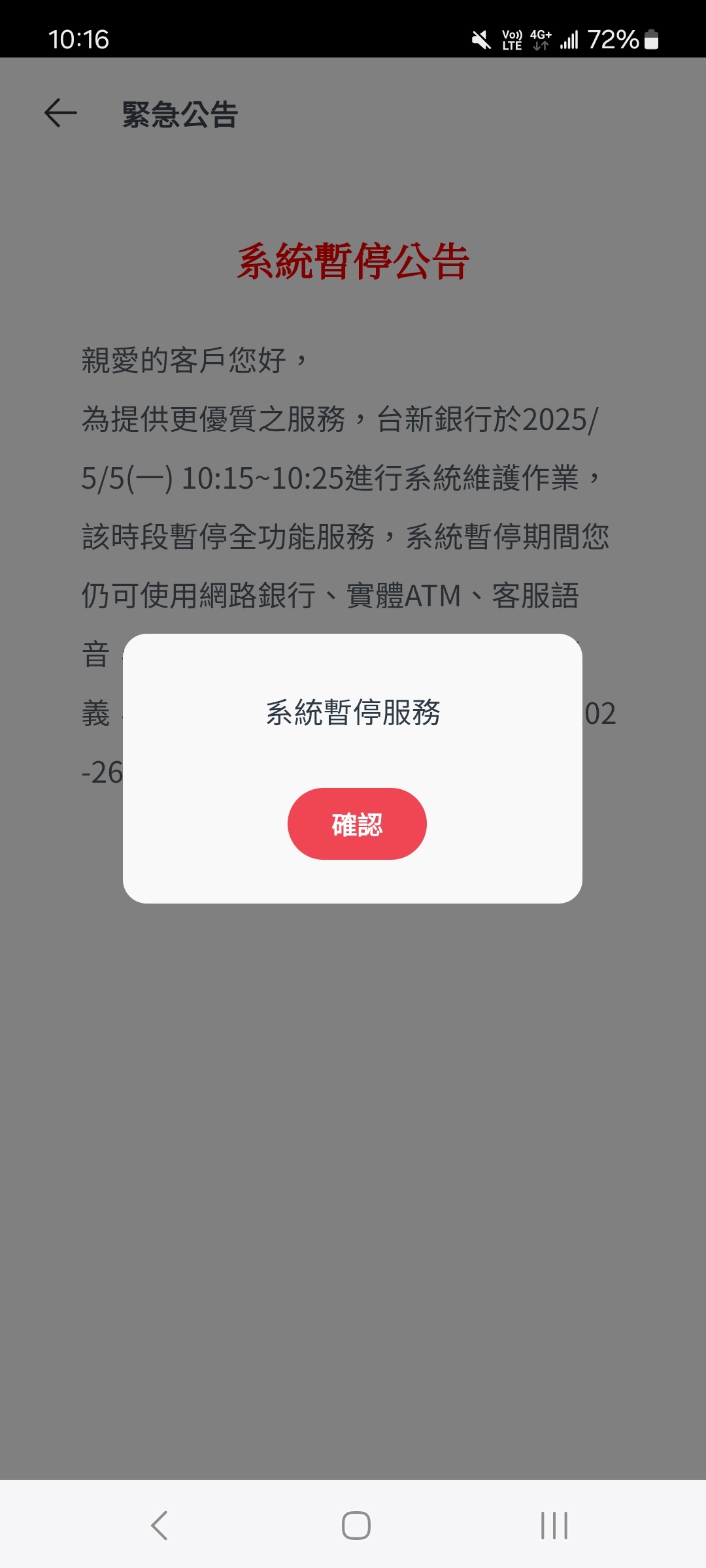Go back using the 緊急公告 header arrow
This screenshot has height=1568, width=706.
tap(60, 113)
